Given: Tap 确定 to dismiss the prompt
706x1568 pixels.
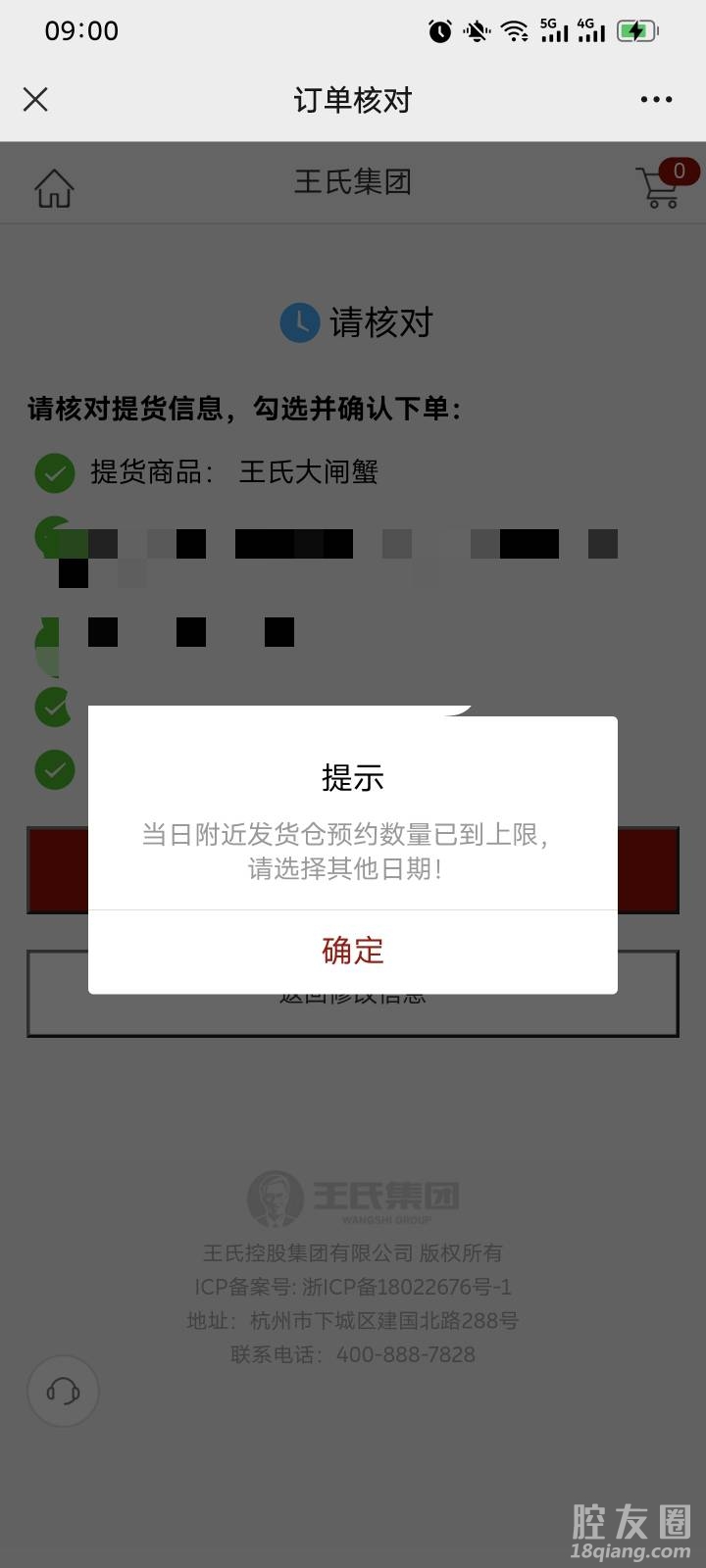Looking at the screenshot, I should point(353,951).
